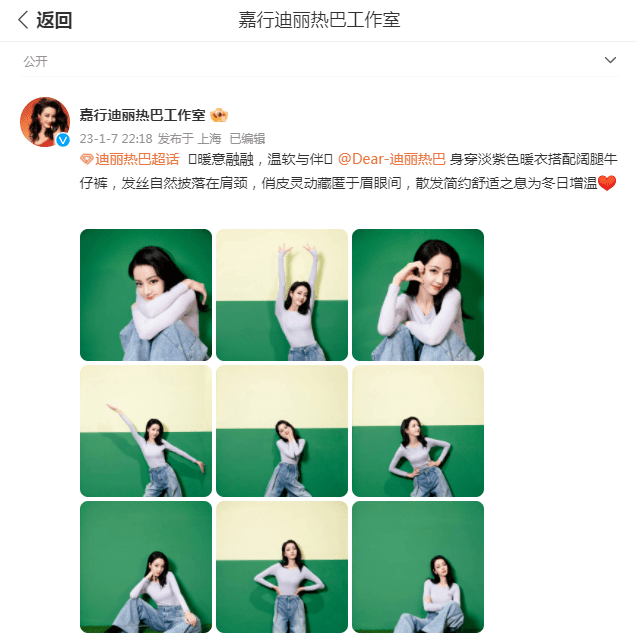View the middle photo of the grid
The height and width of the screenshot is (640, 637).
(x=282, y=431)
